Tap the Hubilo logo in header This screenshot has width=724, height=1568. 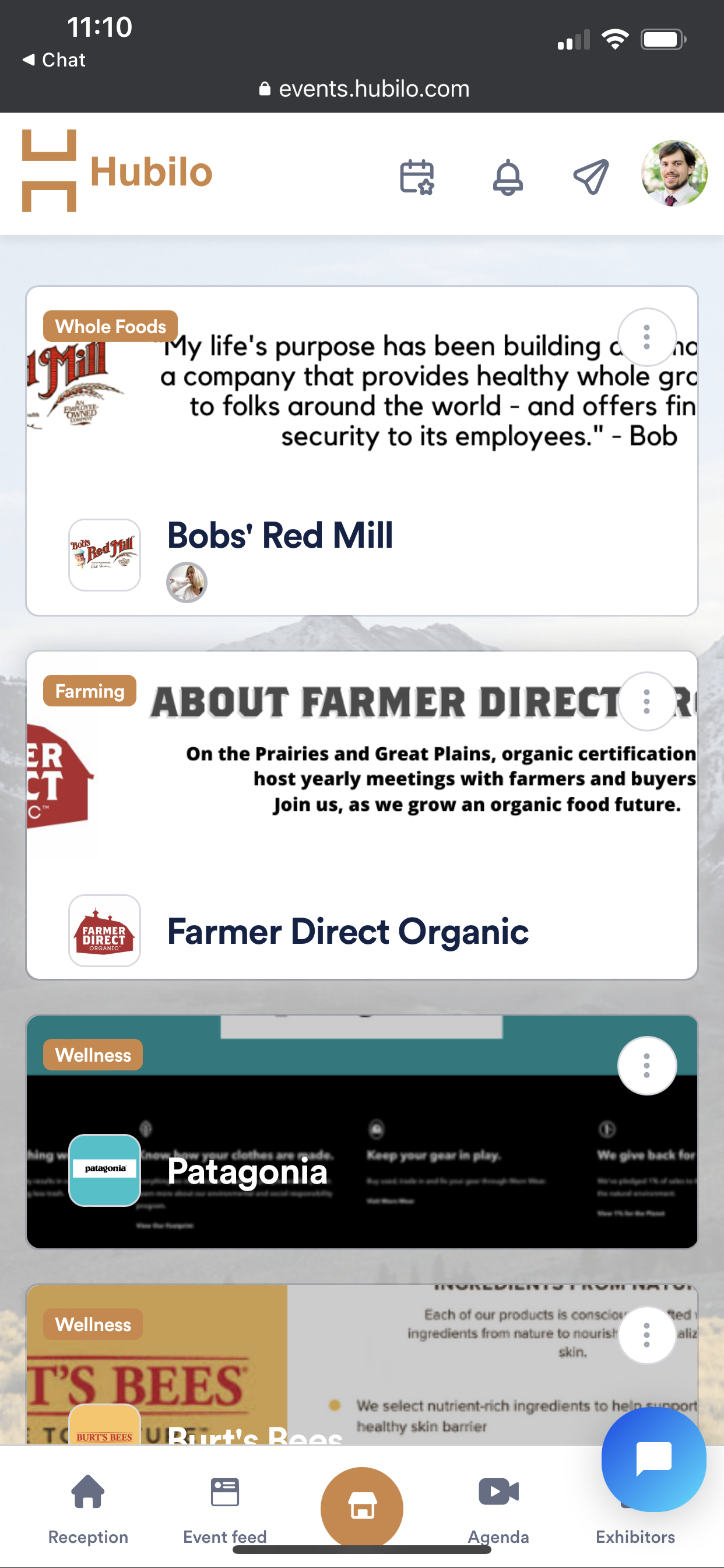coord(117,171)
